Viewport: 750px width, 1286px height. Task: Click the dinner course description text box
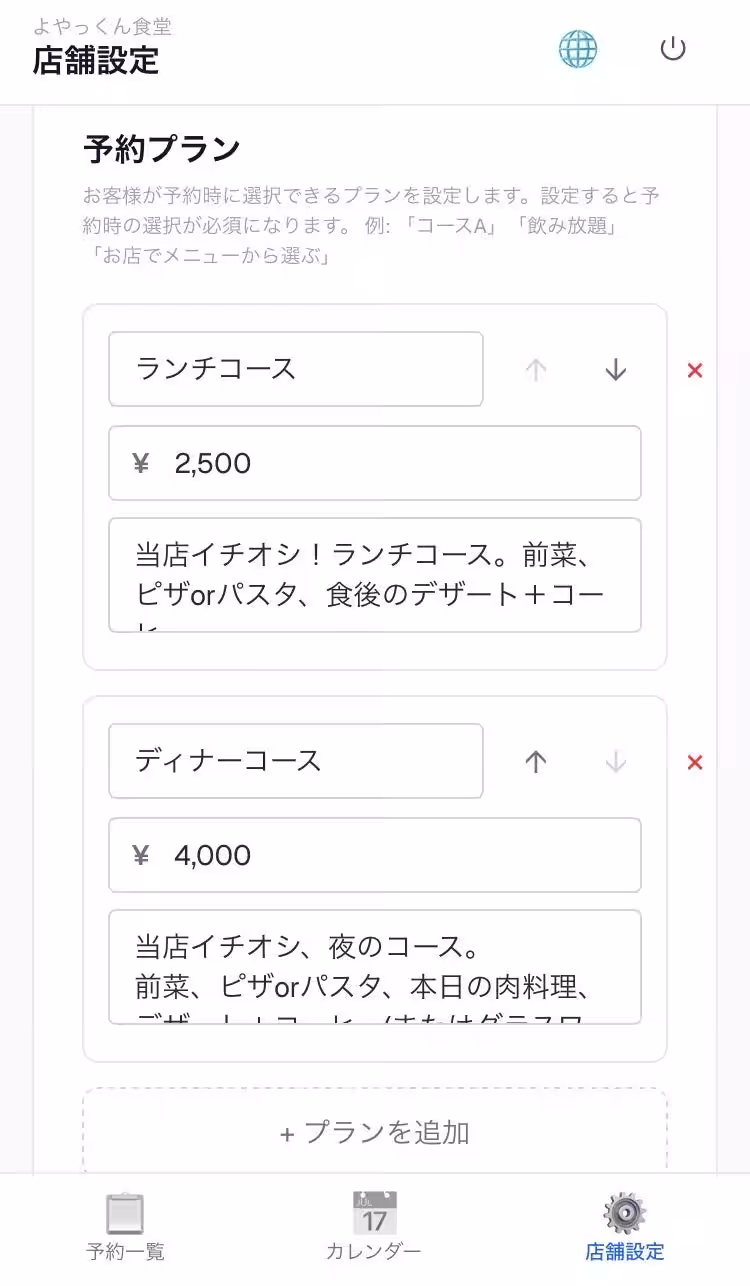374,967
